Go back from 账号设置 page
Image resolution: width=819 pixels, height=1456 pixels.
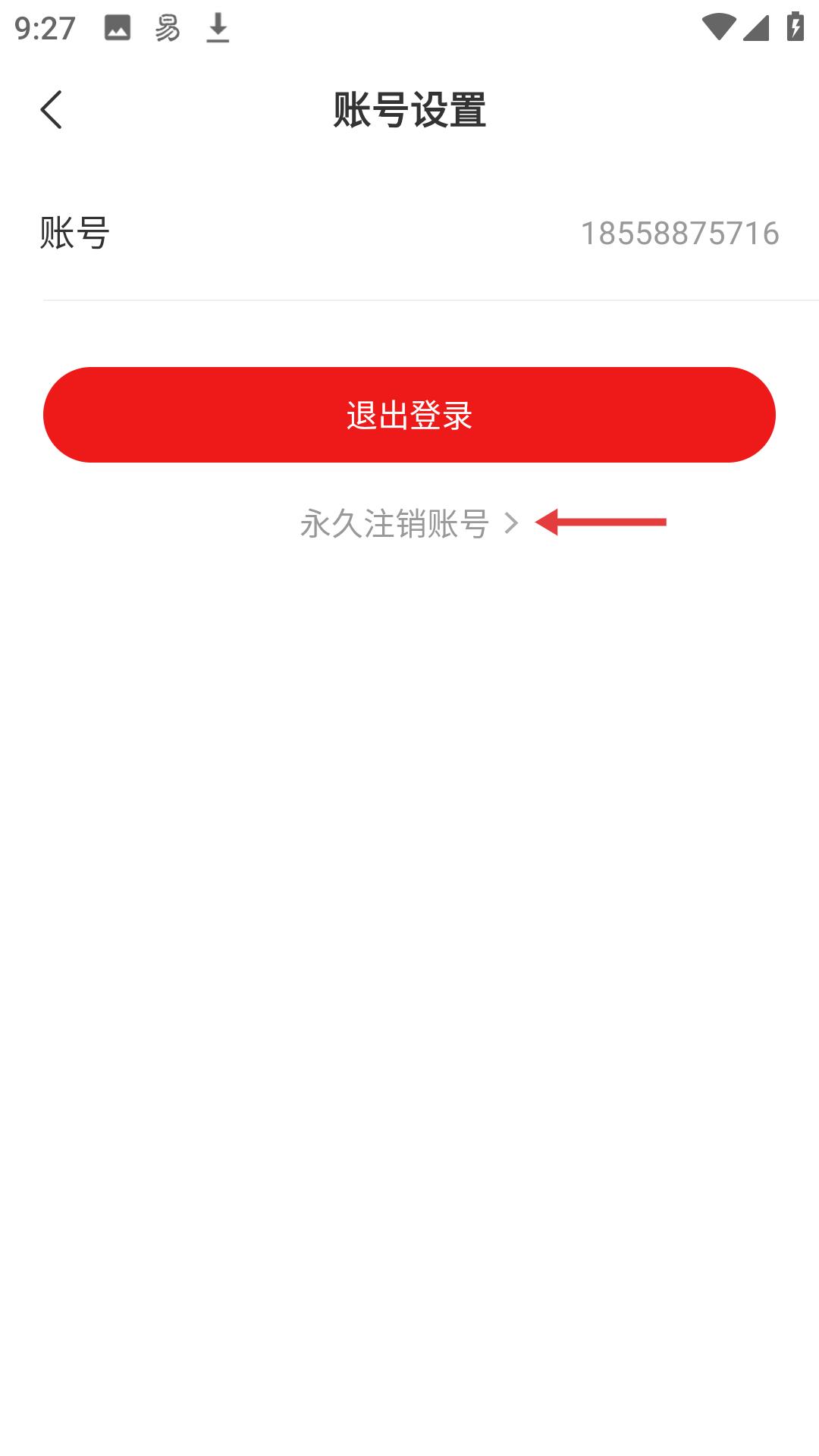[51, 110]
